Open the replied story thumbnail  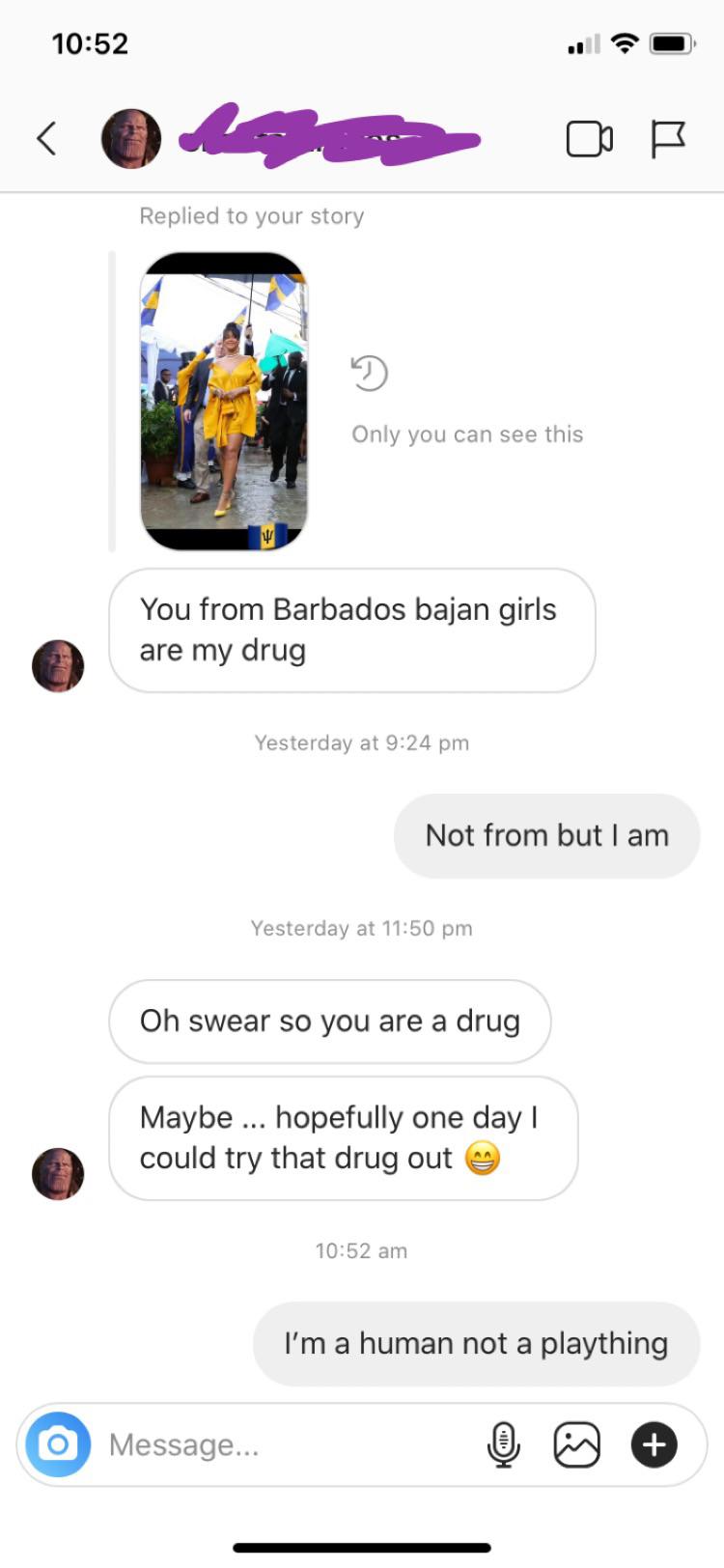pyautogui.click(x=224, y=401)
